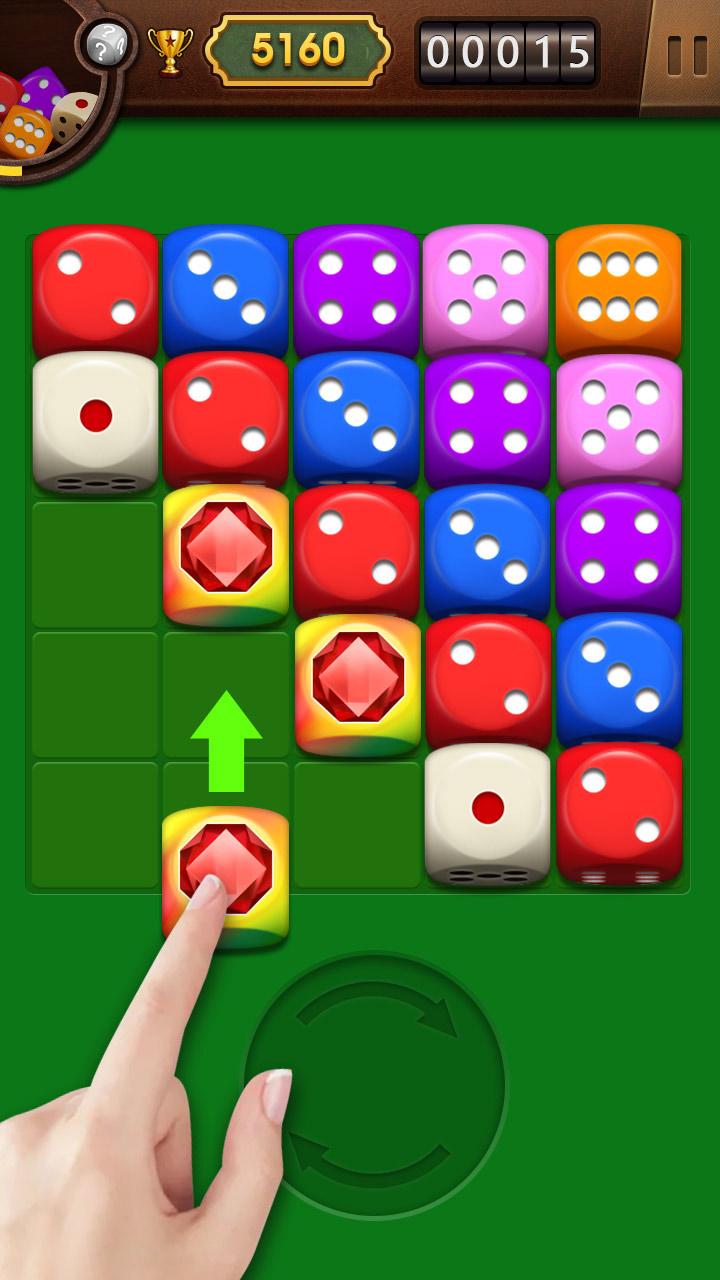Image resolution: width=720 pixels, height=1280 pixels.
Task: Open the mystery dice question-mark icon
Action: [107, 44]
